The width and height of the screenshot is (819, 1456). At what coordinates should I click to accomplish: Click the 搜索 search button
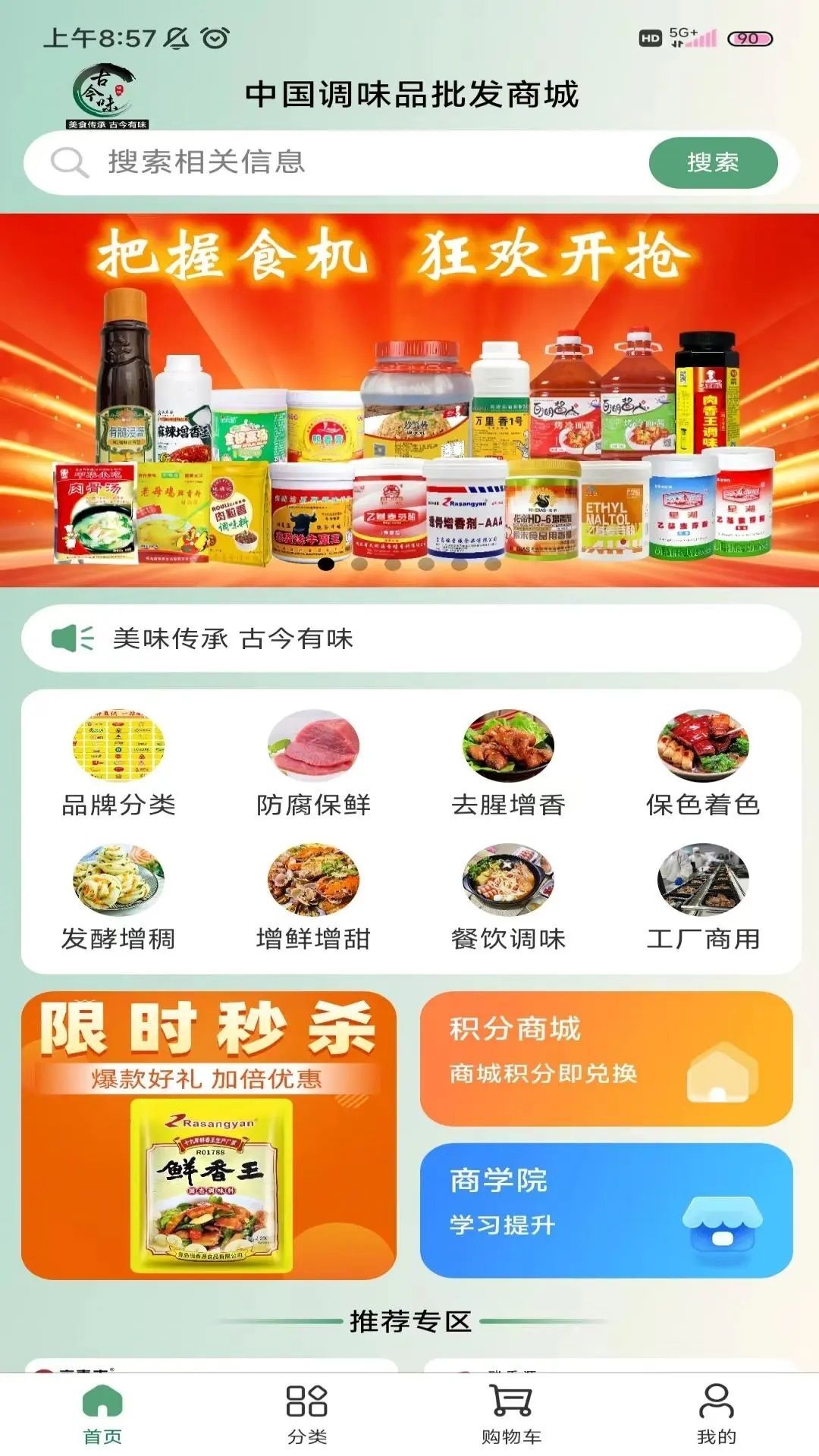711,162
